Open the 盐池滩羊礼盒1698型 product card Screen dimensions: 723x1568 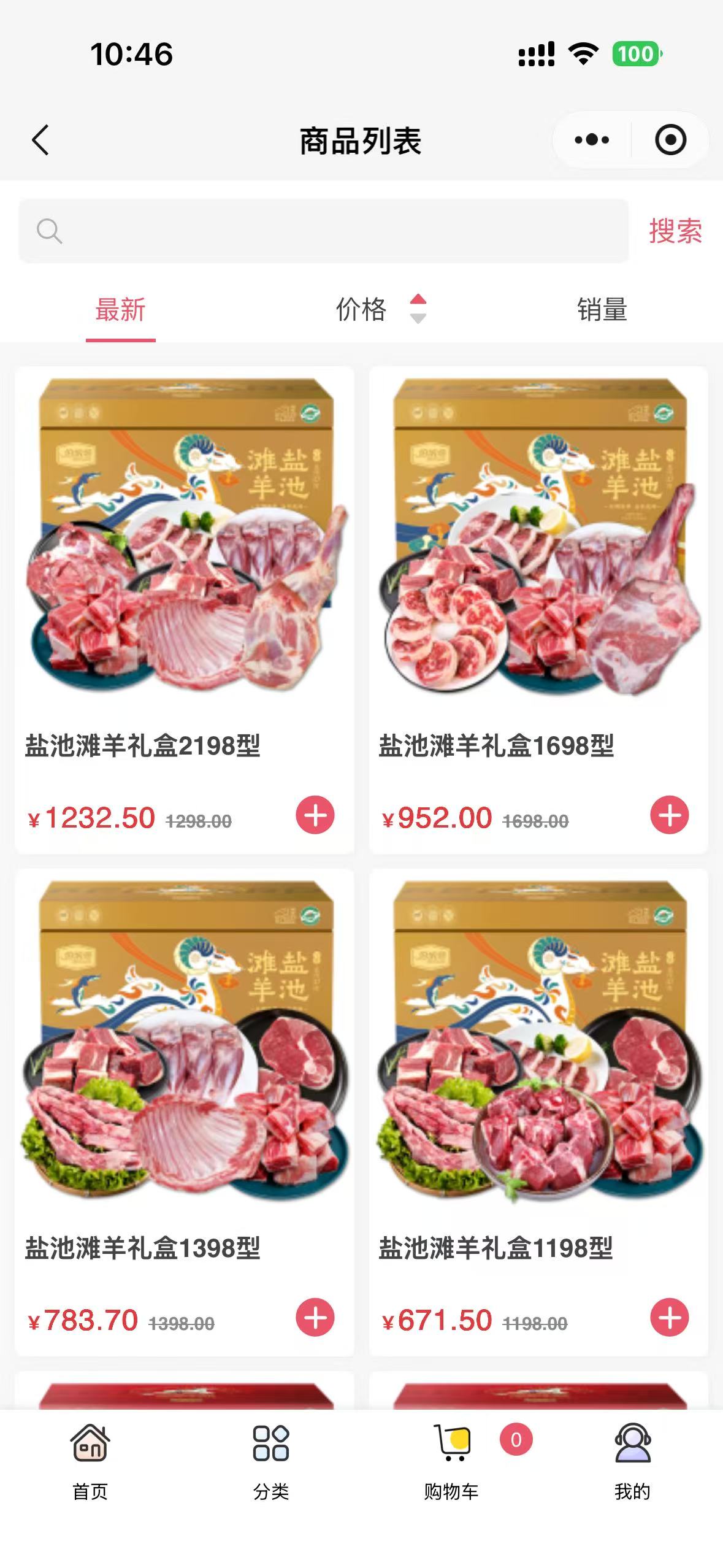tap(538, 552)
